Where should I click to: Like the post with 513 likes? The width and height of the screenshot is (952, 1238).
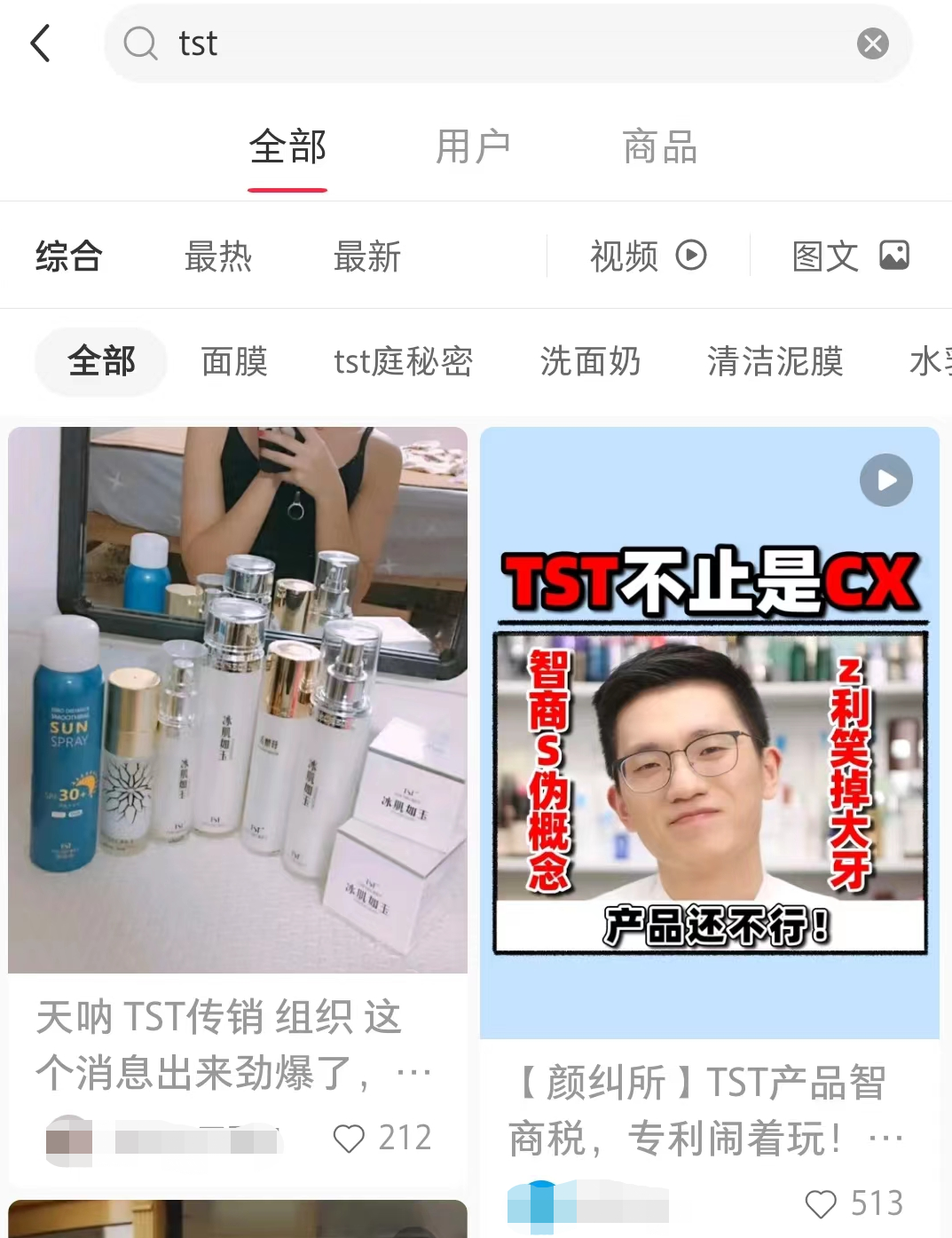pyautogui.click(x=821, y=1204)
